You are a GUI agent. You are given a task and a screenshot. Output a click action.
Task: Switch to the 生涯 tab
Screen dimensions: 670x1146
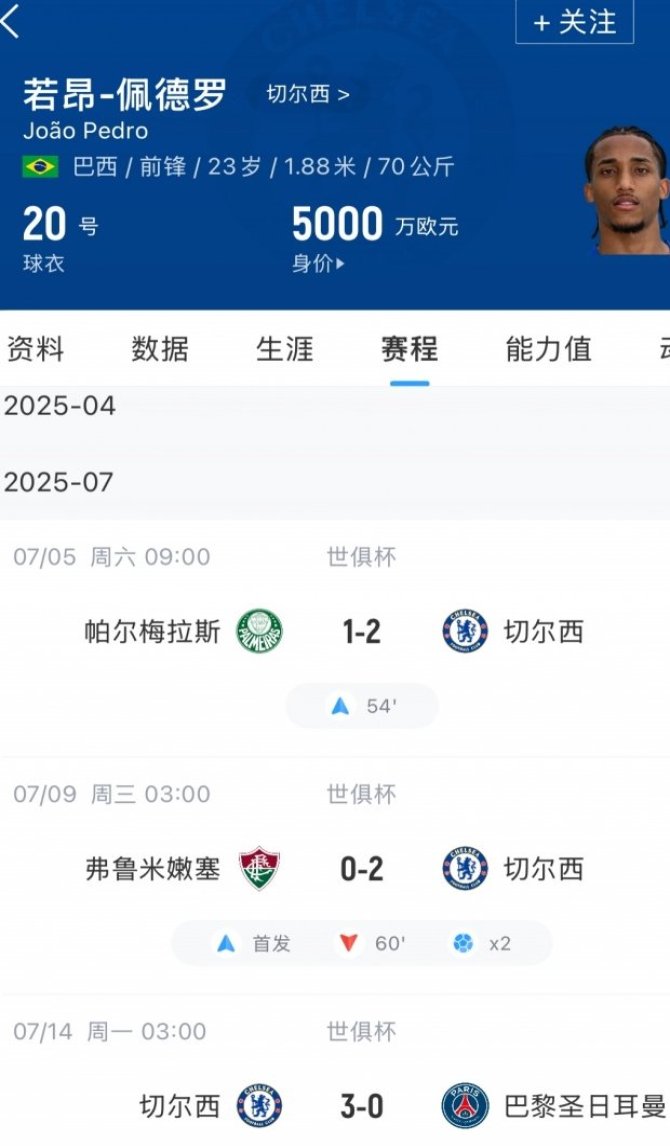(285, 349)
